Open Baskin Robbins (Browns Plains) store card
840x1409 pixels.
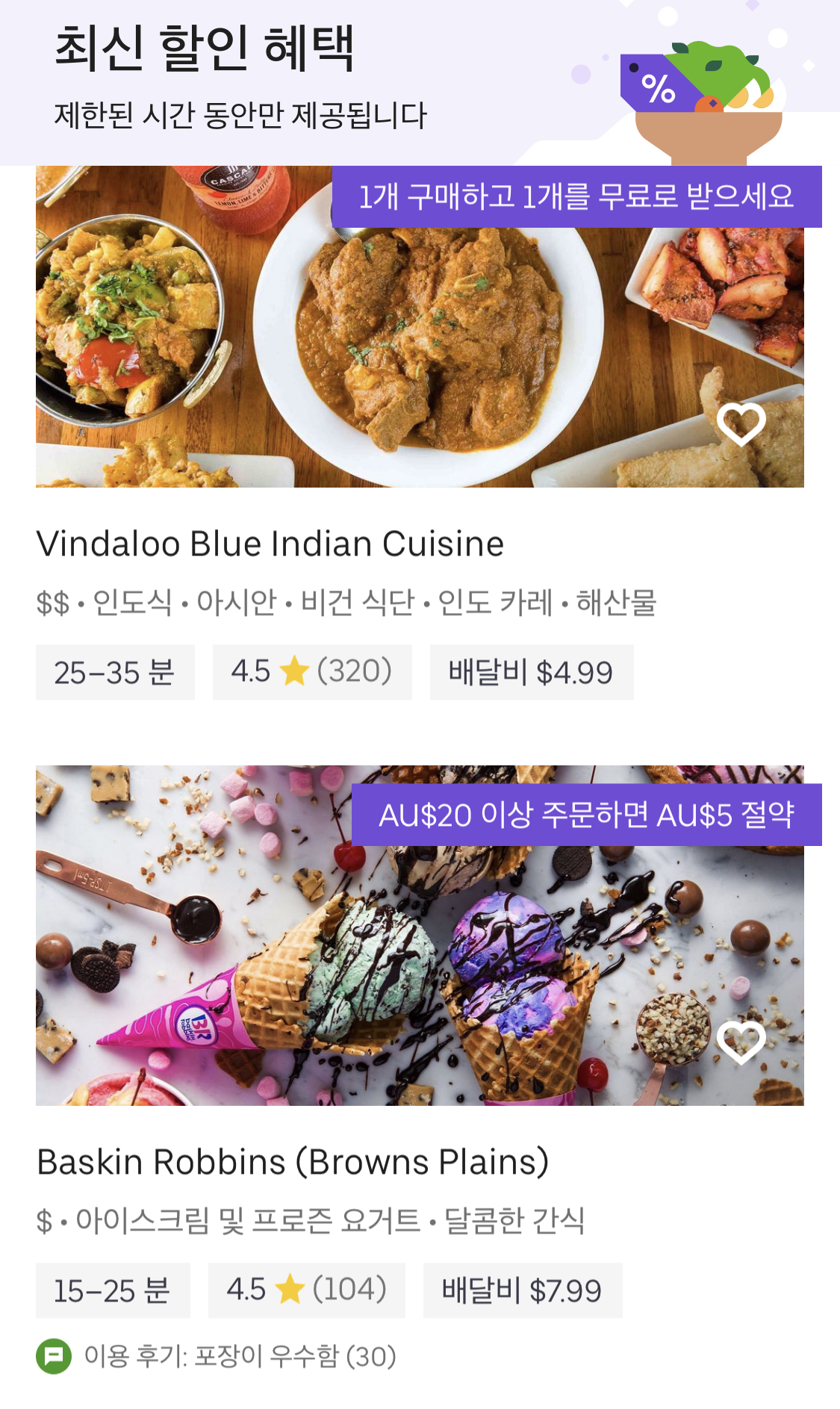[293, 1162]
